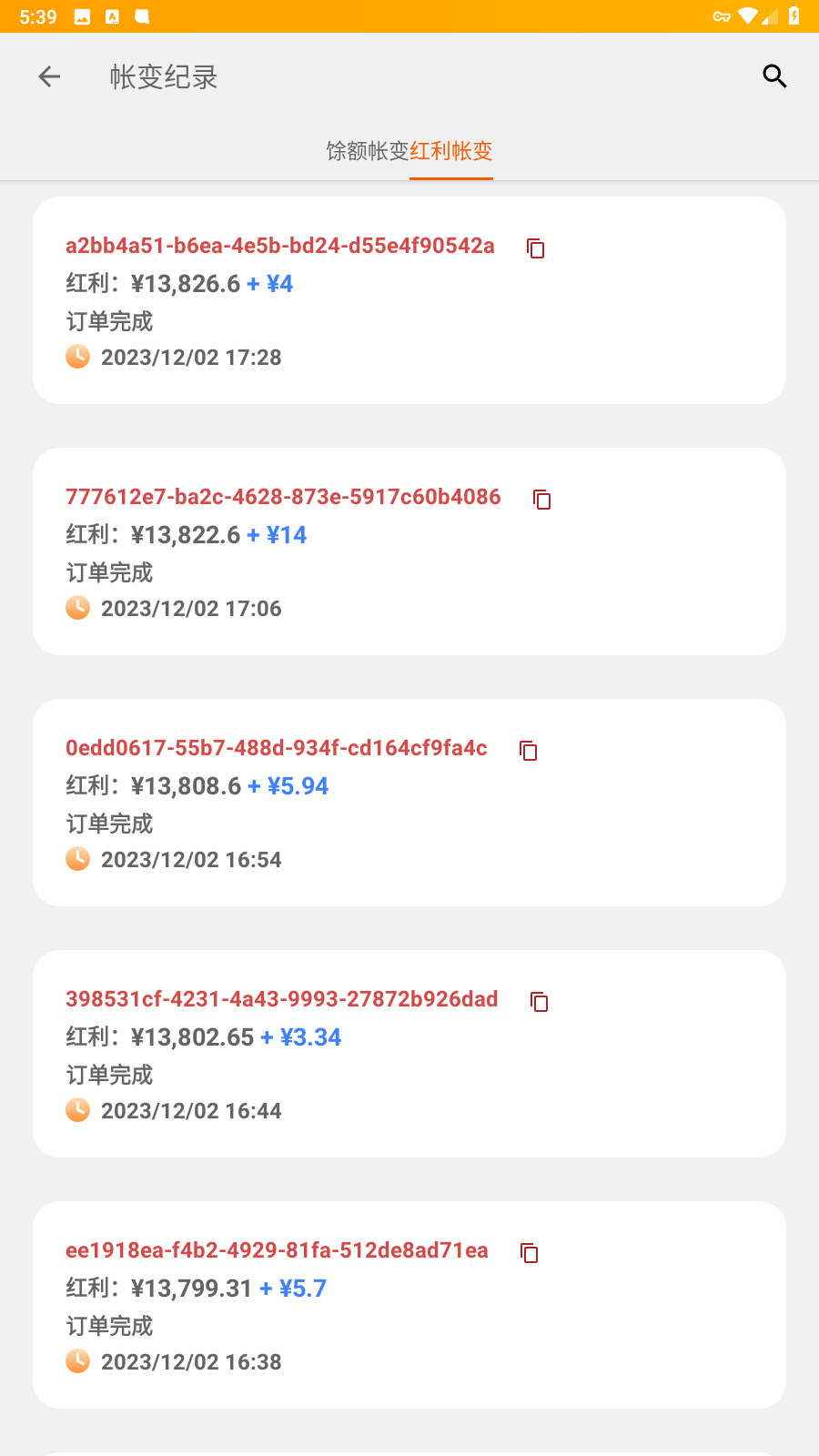Copy the order ID ee1918ea-f4b2-4929-81fa-512de8ad71ea
The width and height of the screenshot is (819, 1456).
point(530,1253)
